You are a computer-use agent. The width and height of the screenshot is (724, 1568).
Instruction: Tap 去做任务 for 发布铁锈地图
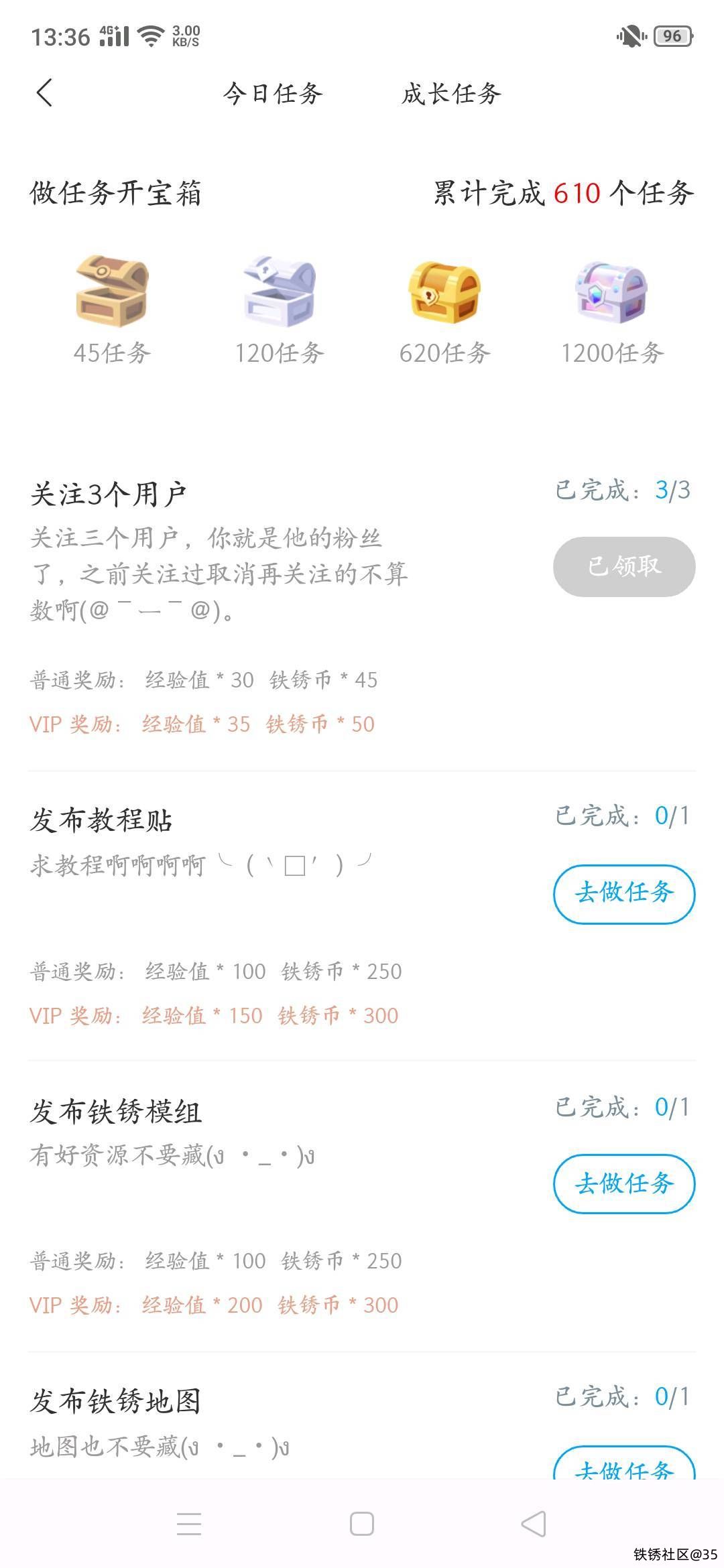pos(623,1467)
